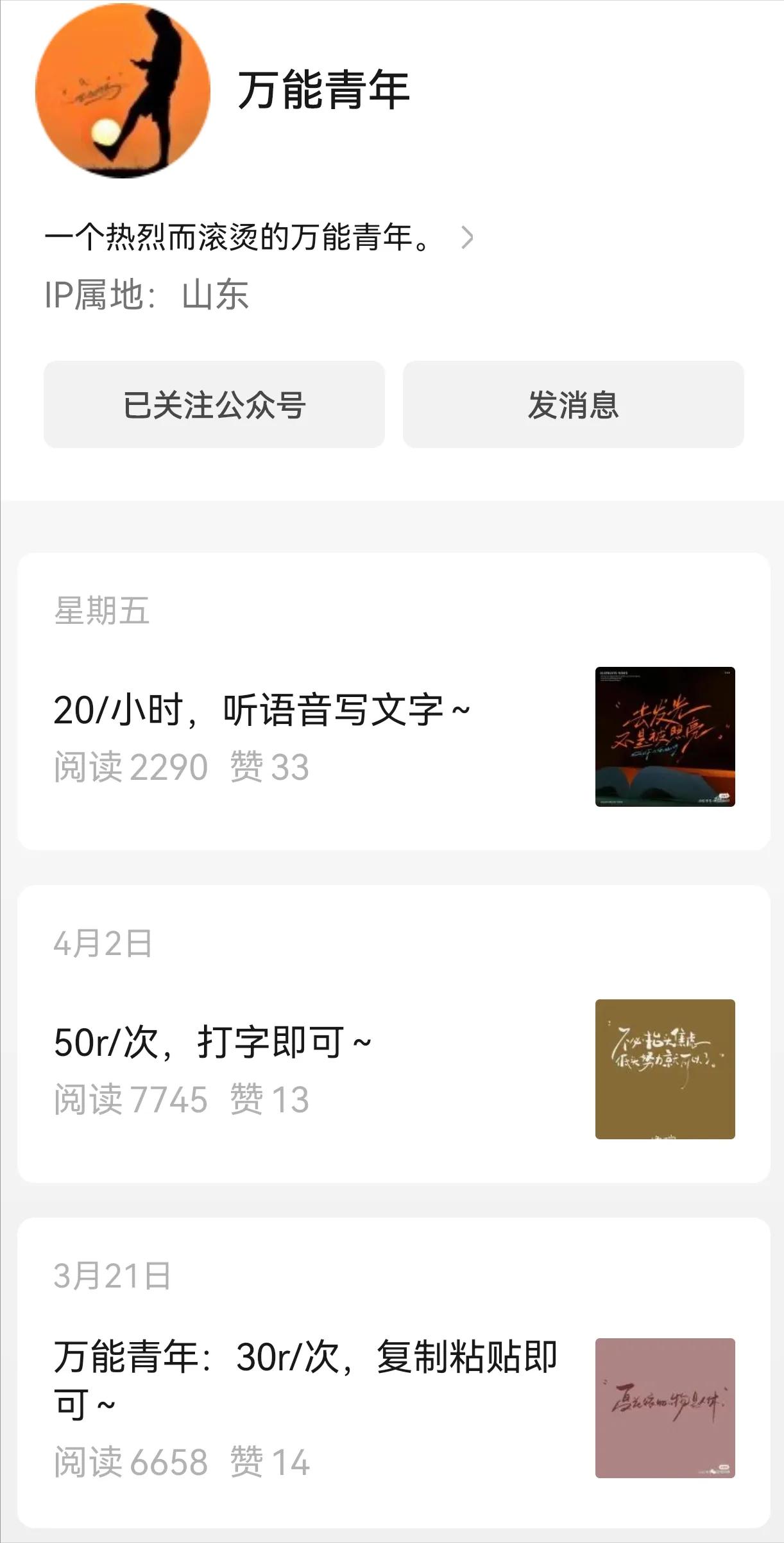Image resolution: width=784 pixels, height=1543 pixels.
Task: Click the 已关注公众号 followed button
Action: click(x=213, y=405)
